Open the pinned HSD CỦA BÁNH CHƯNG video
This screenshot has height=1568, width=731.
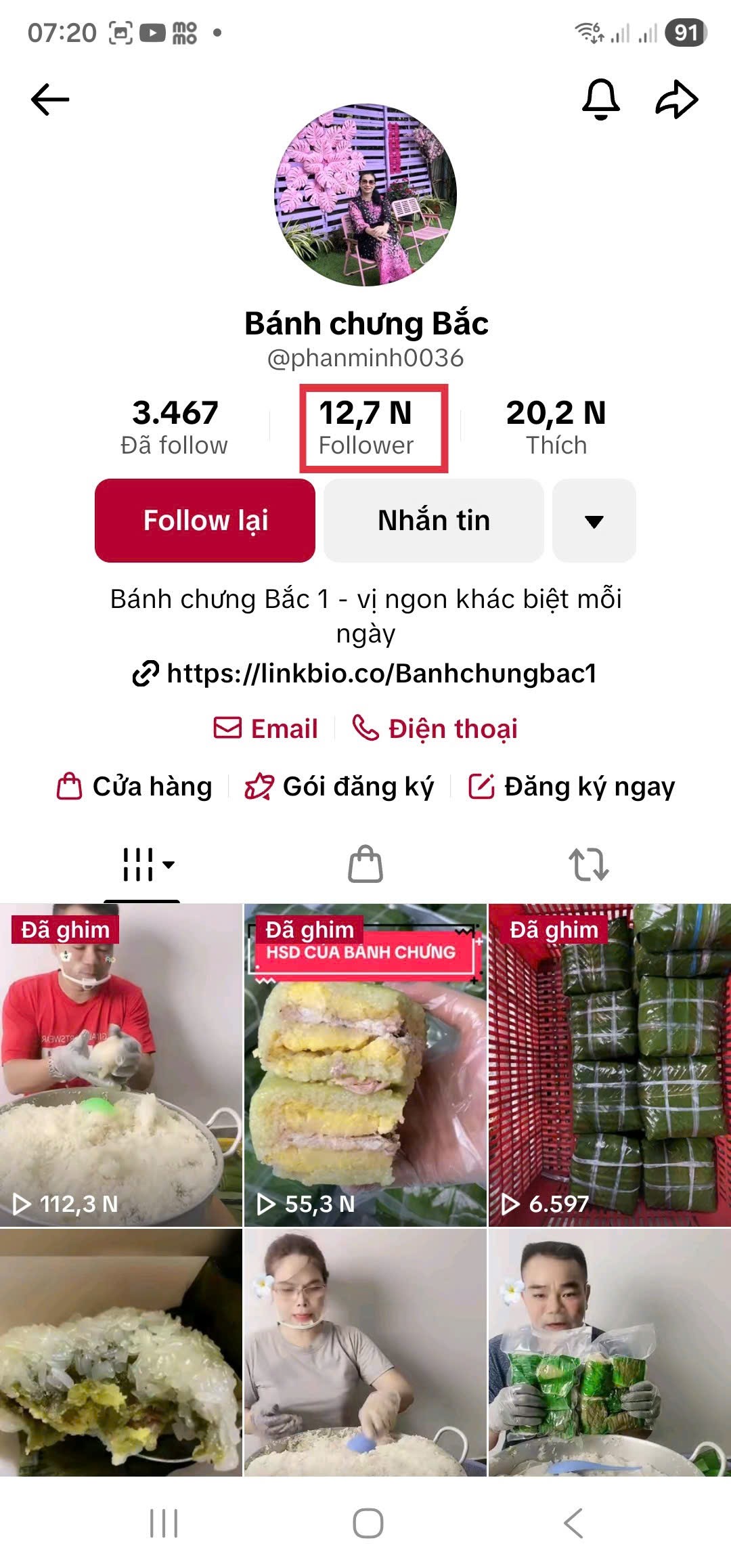pos(365,1065)
